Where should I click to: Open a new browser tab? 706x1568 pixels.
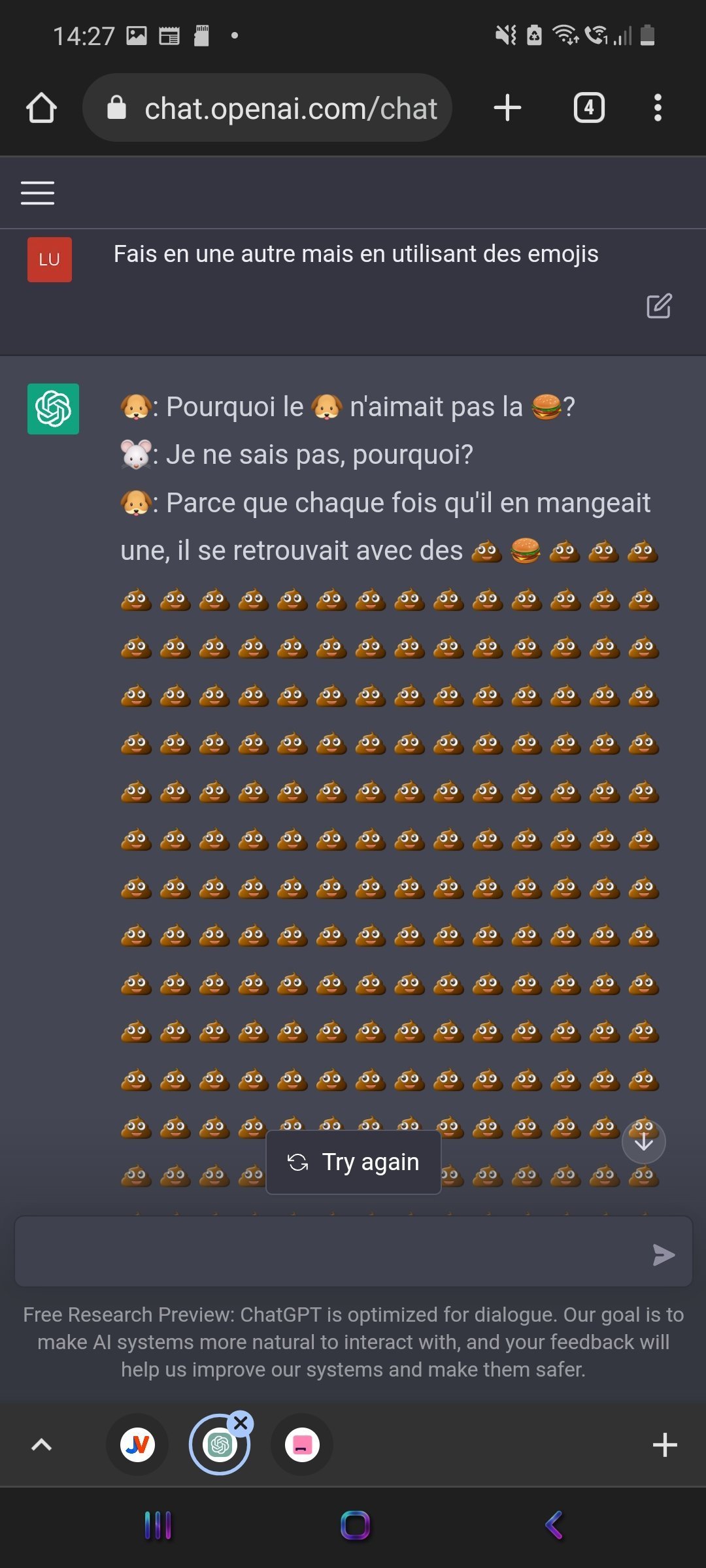click(x=507, y=108)
